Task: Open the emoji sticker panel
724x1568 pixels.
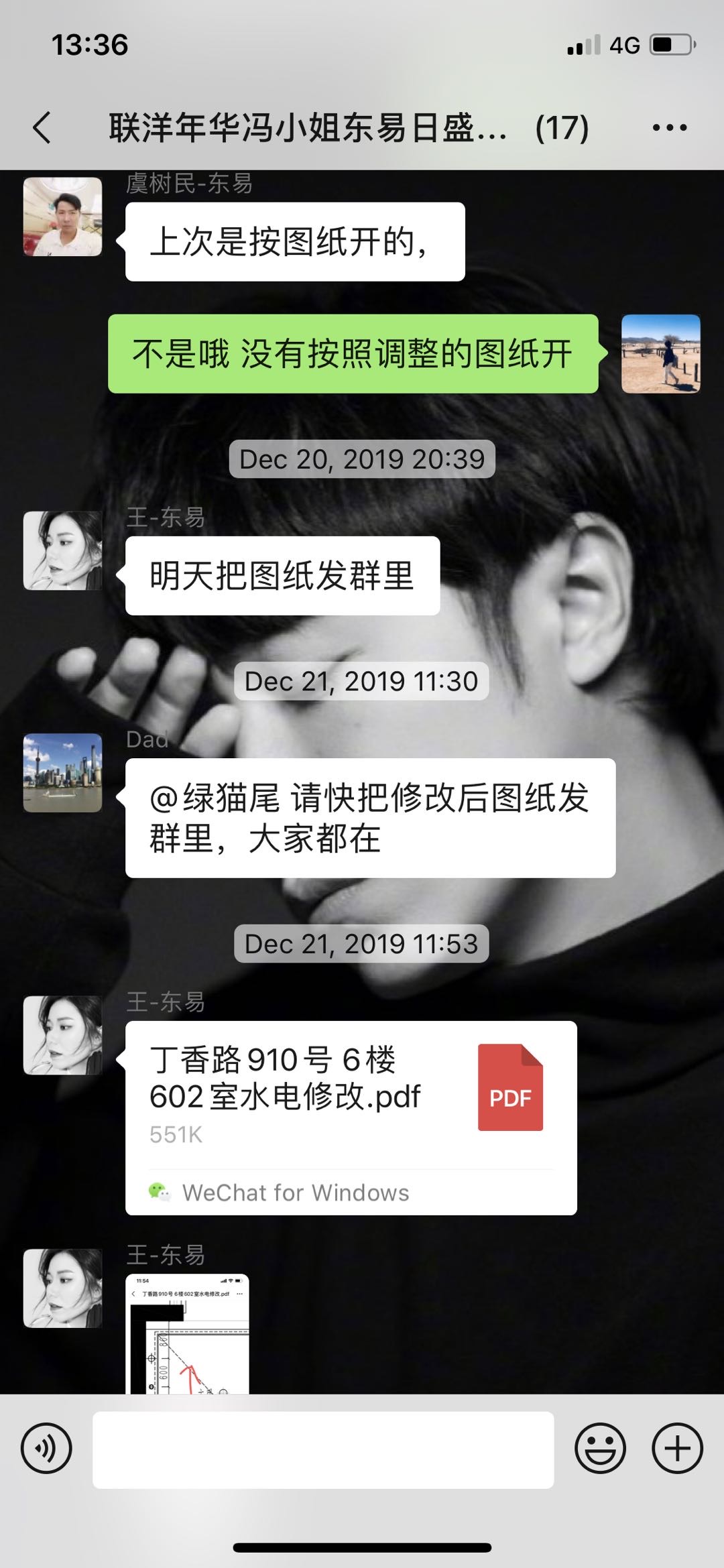Action: (x=600, y=1448)
